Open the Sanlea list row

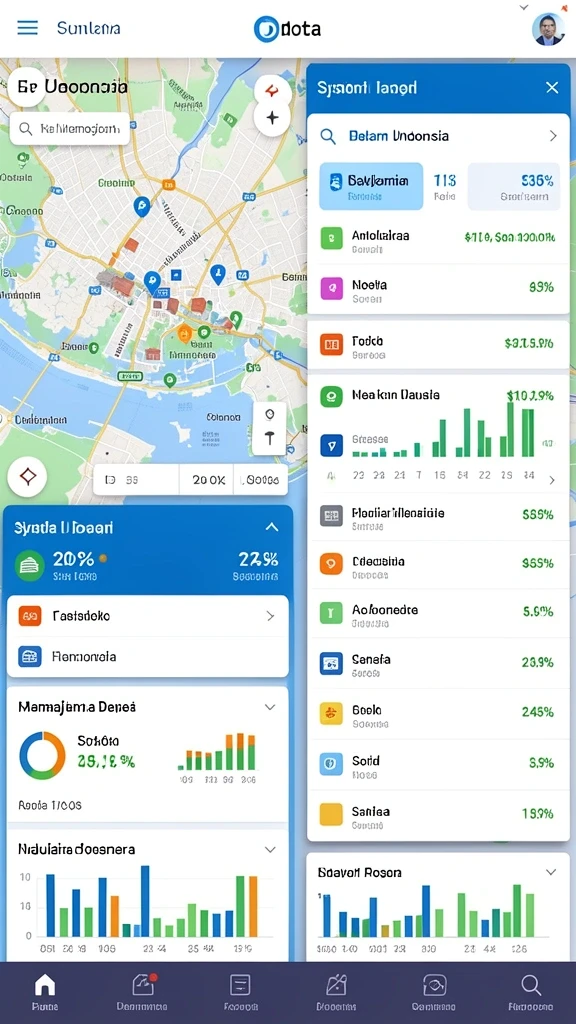(x=438, y=815)
